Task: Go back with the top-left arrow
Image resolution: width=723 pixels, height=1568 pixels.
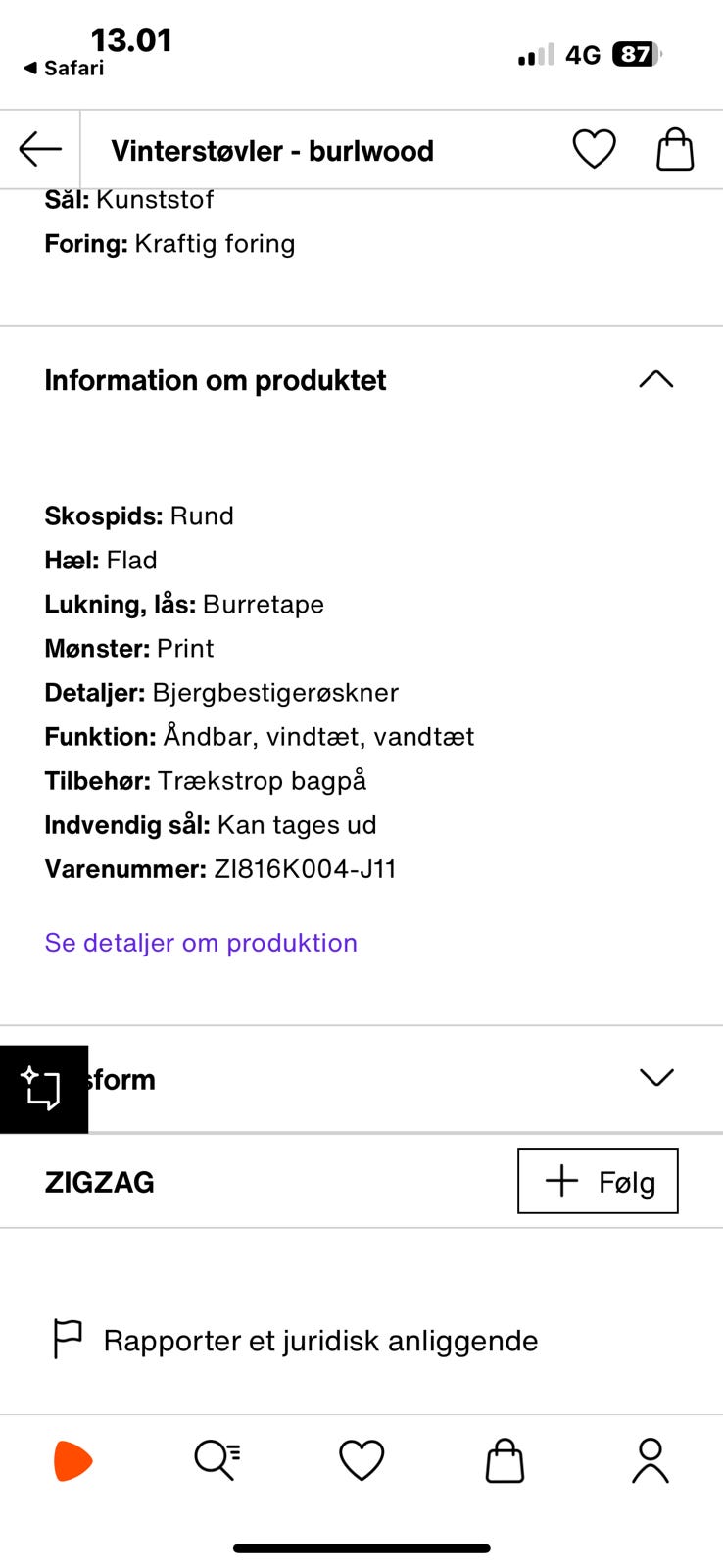Action: (x=40, y=149)
